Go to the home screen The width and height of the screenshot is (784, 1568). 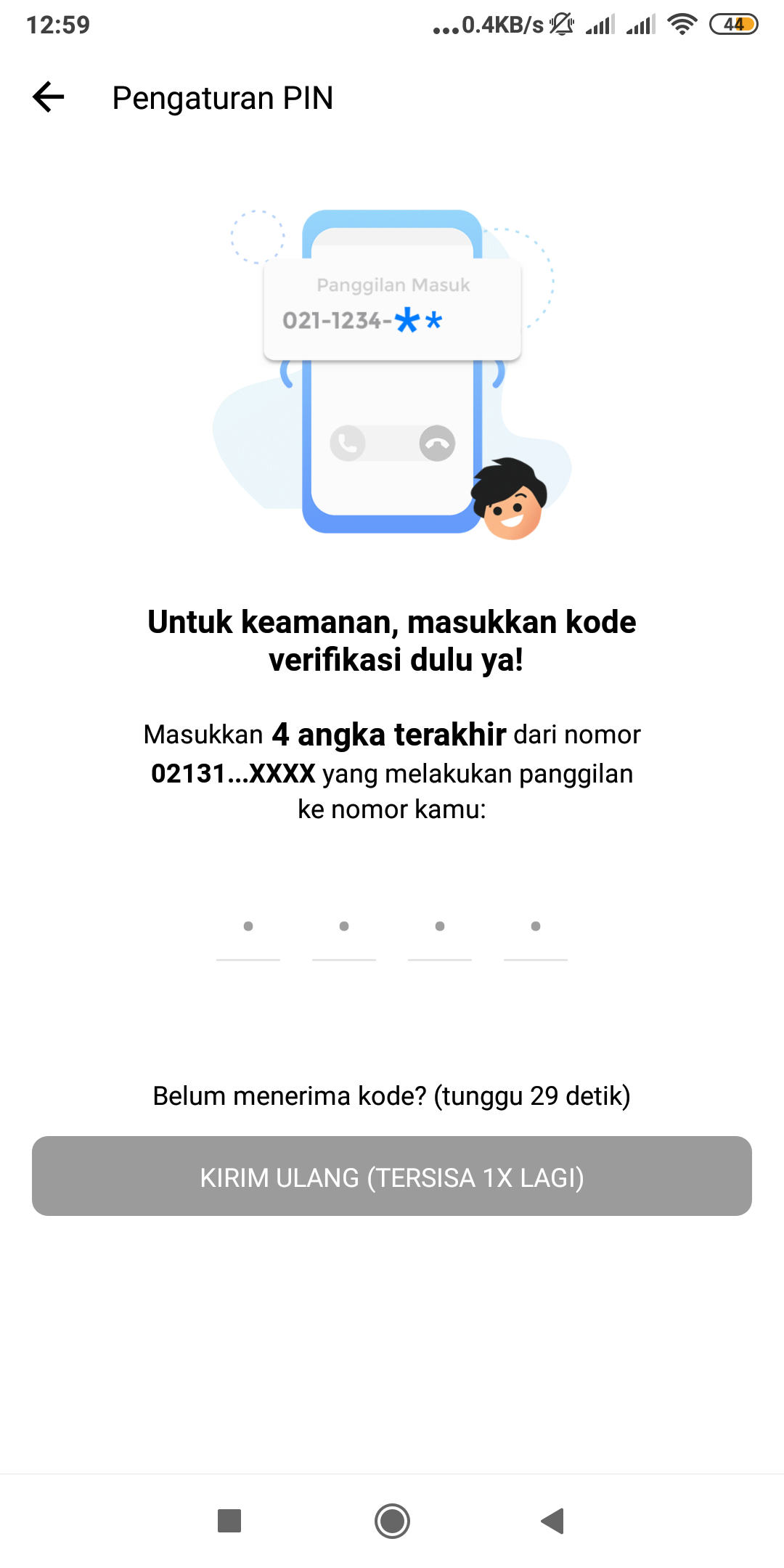[x=392, y=1520]
